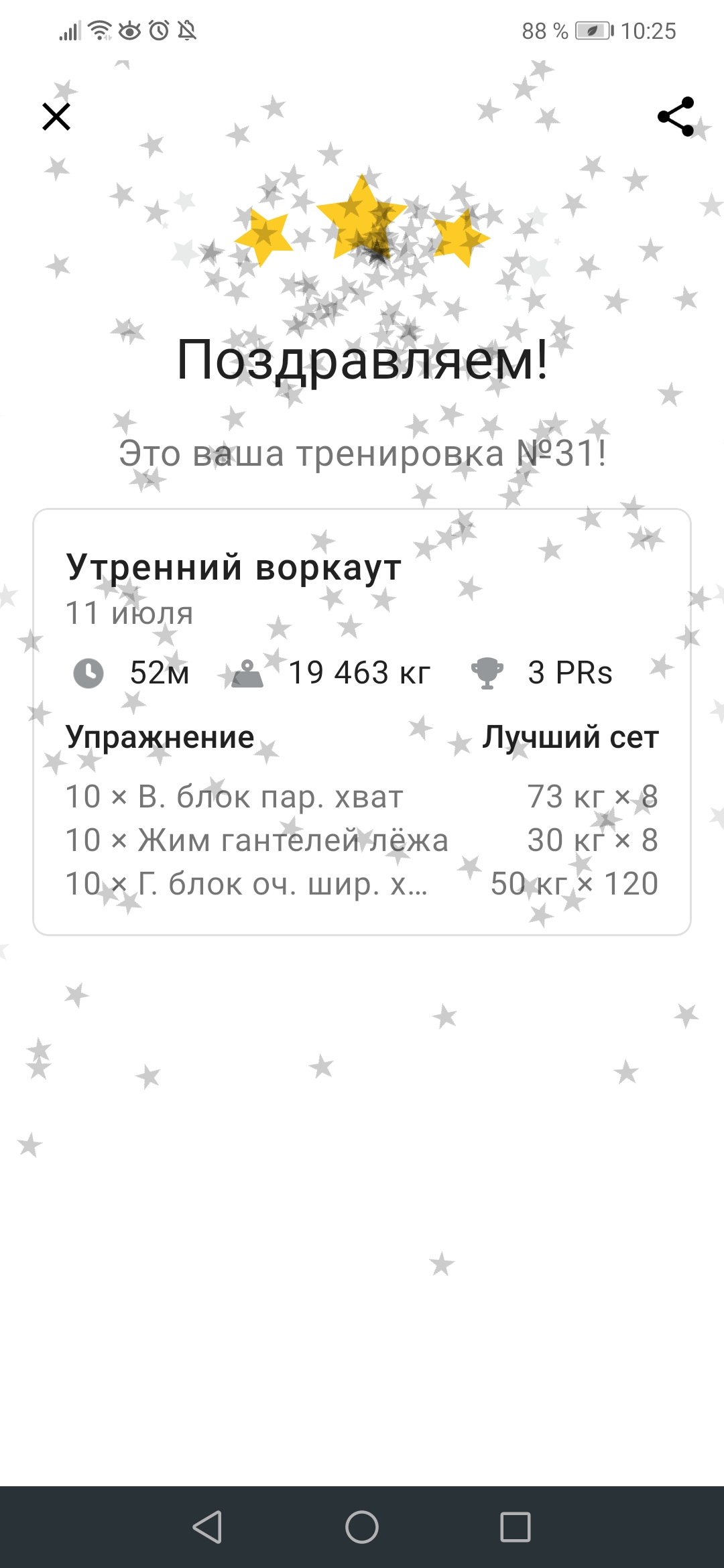Close the congratulations screen
This screenshot has width=724, height=1568.
tap(56, 117)
